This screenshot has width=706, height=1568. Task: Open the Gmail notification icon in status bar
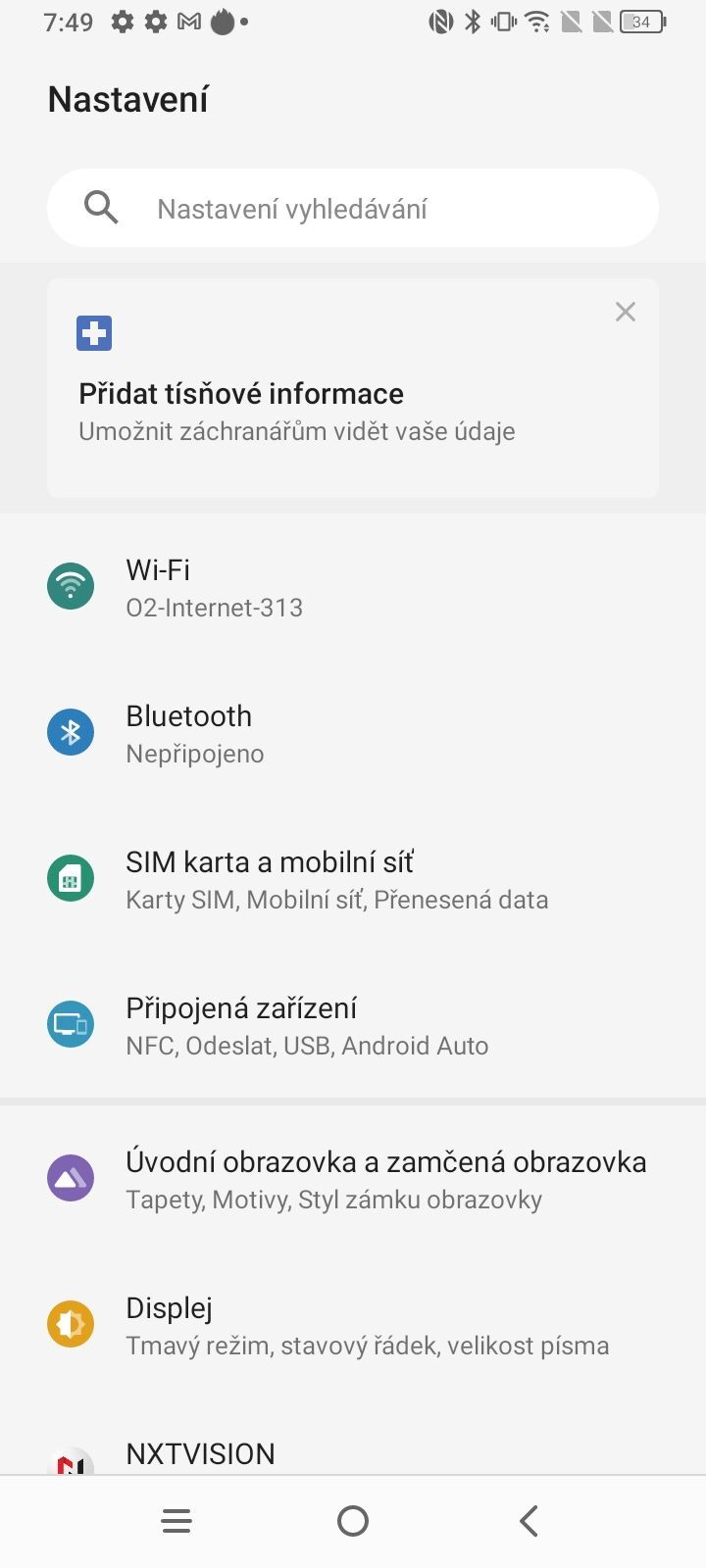coord(187,21)
